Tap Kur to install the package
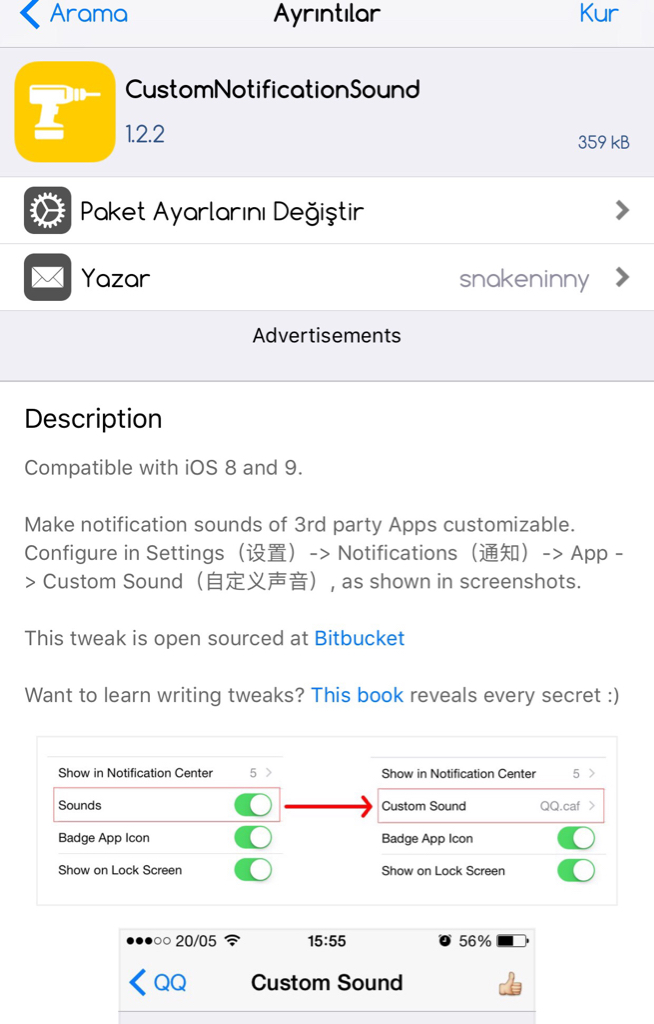654x1024 pixels. click(x=598, y=14)
